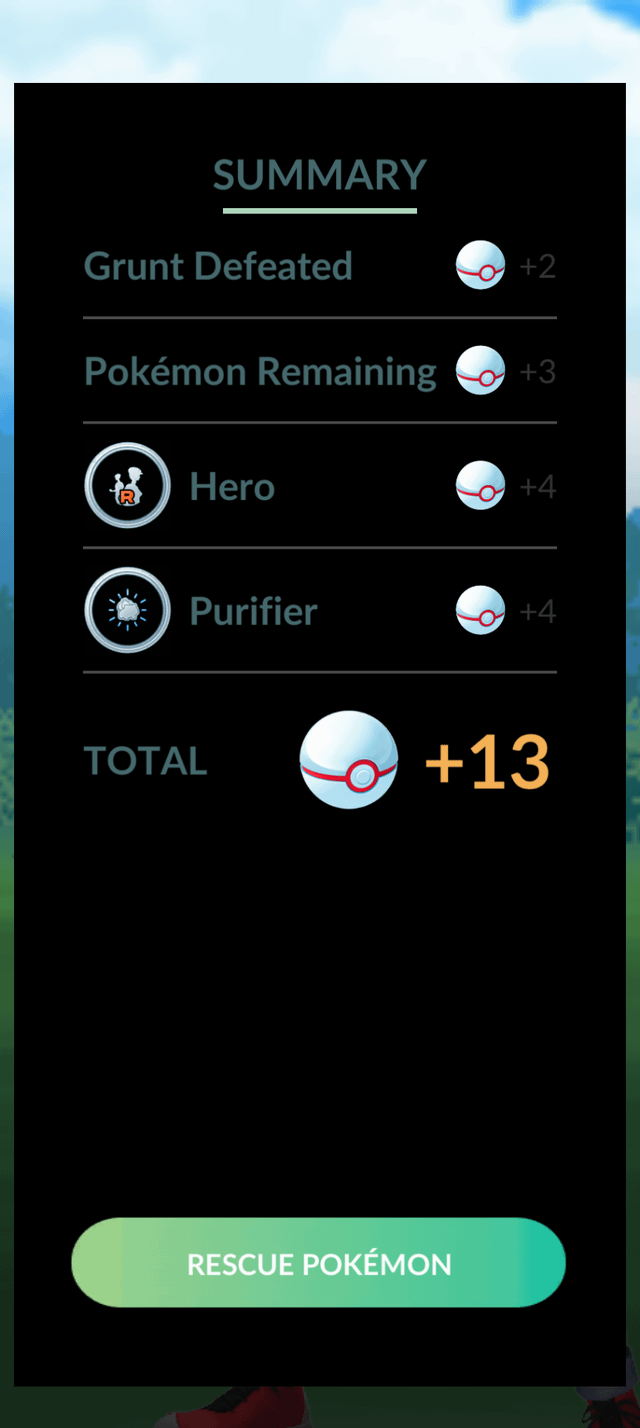Tap the Rescue Pokémon button
The height and width of the screenshot is (1428, 640).
coord(318,1263)
